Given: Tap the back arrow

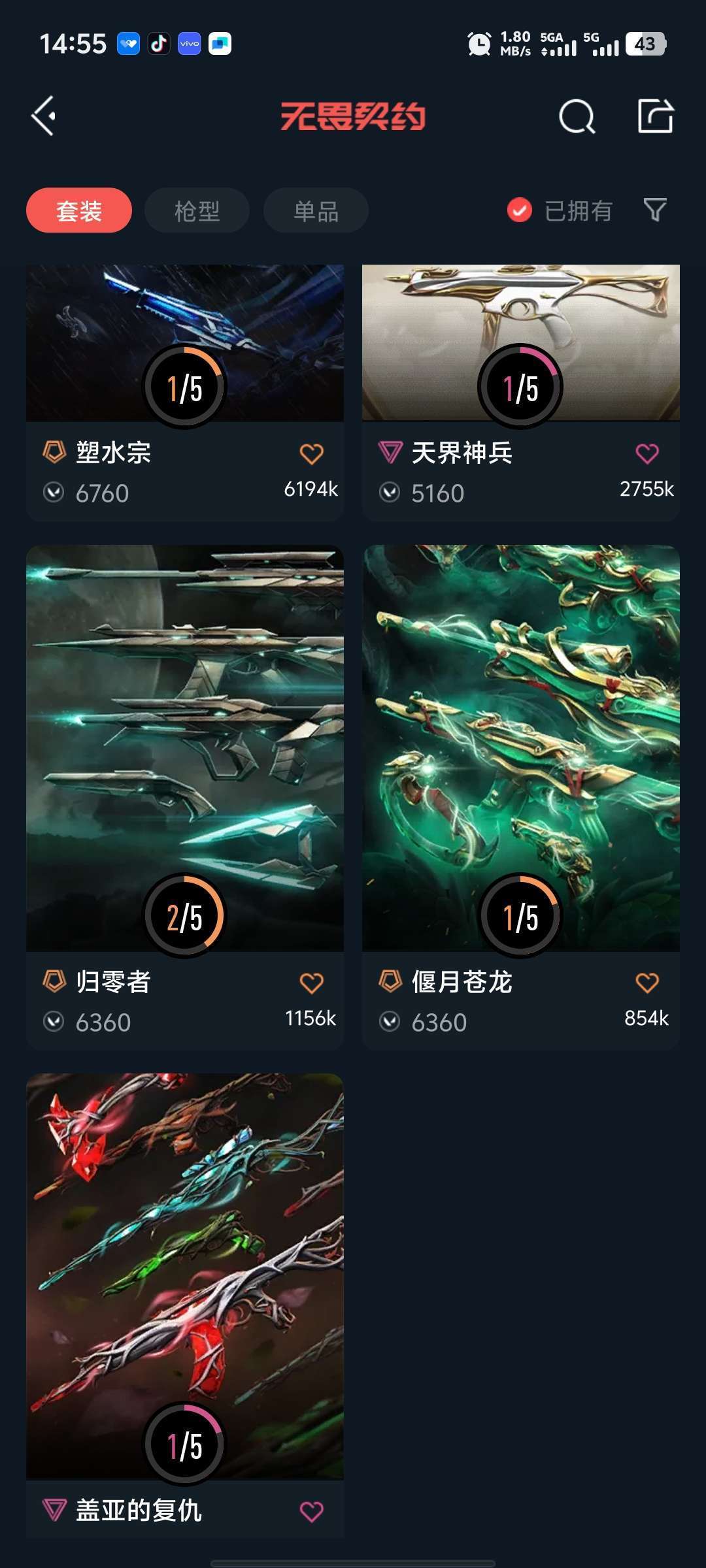Looking at the screenshot, I should [x=43, y=118].
